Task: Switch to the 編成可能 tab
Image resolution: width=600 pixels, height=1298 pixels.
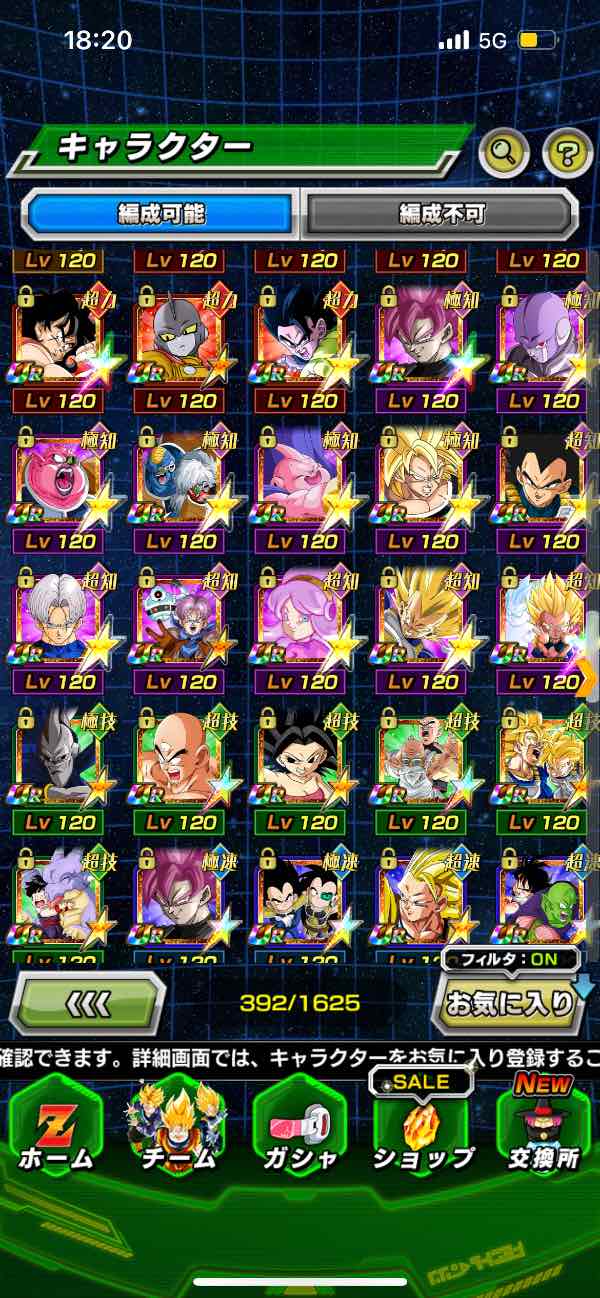Action: pos(161,212)
